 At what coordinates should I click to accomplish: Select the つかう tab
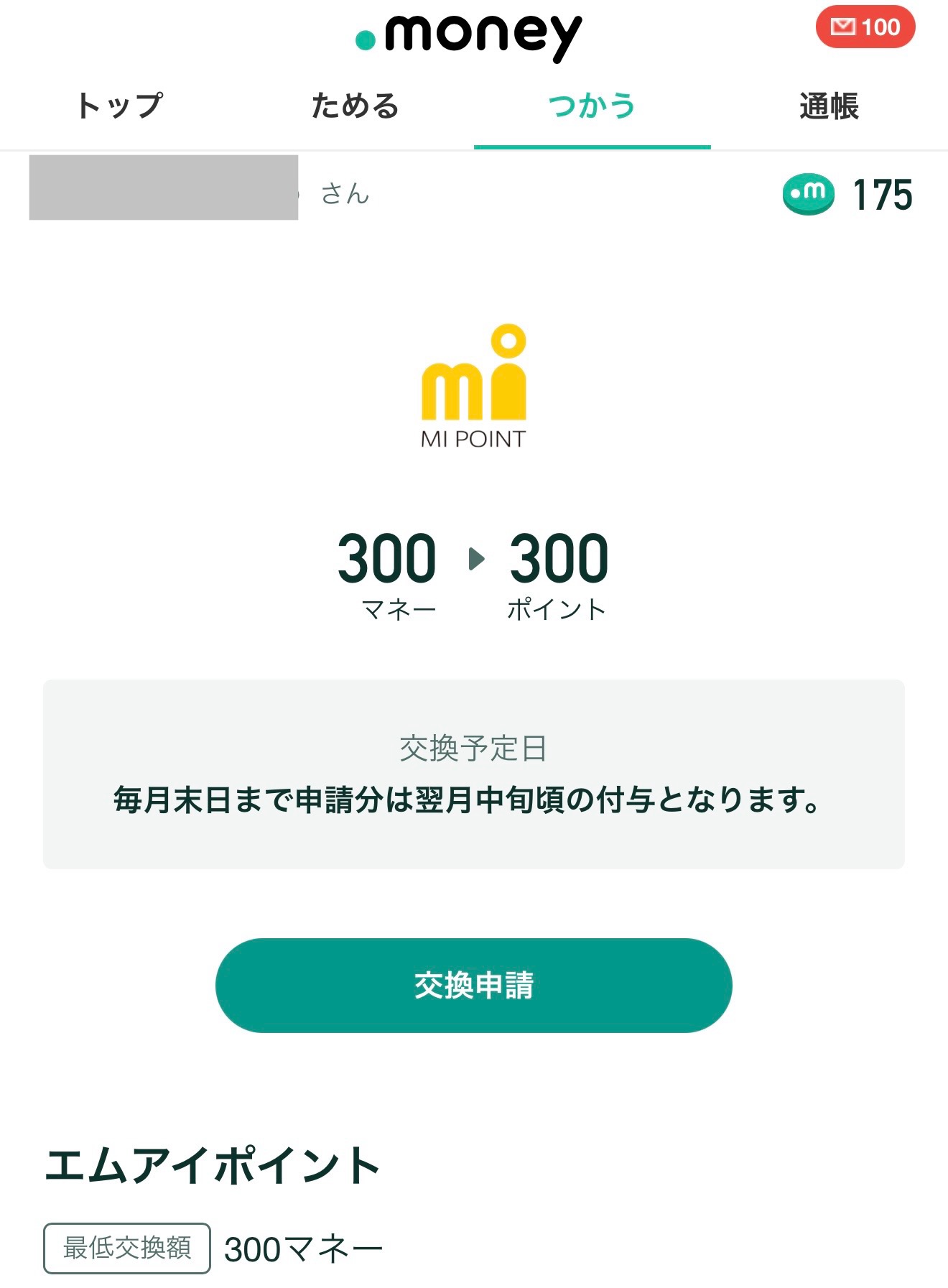pos(592,106)
